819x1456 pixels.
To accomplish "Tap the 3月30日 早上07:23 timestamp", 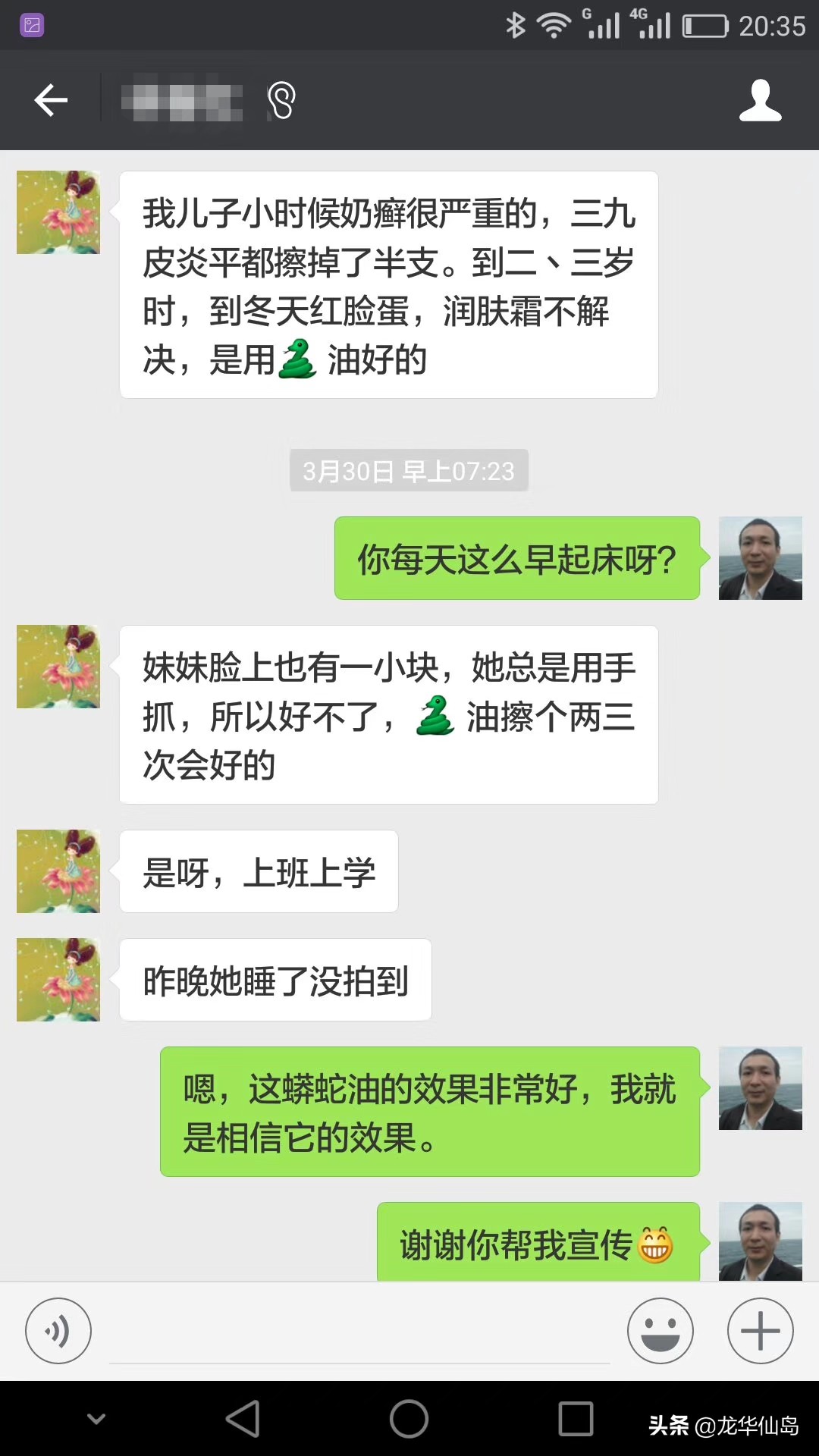I will tap(409, 471).
